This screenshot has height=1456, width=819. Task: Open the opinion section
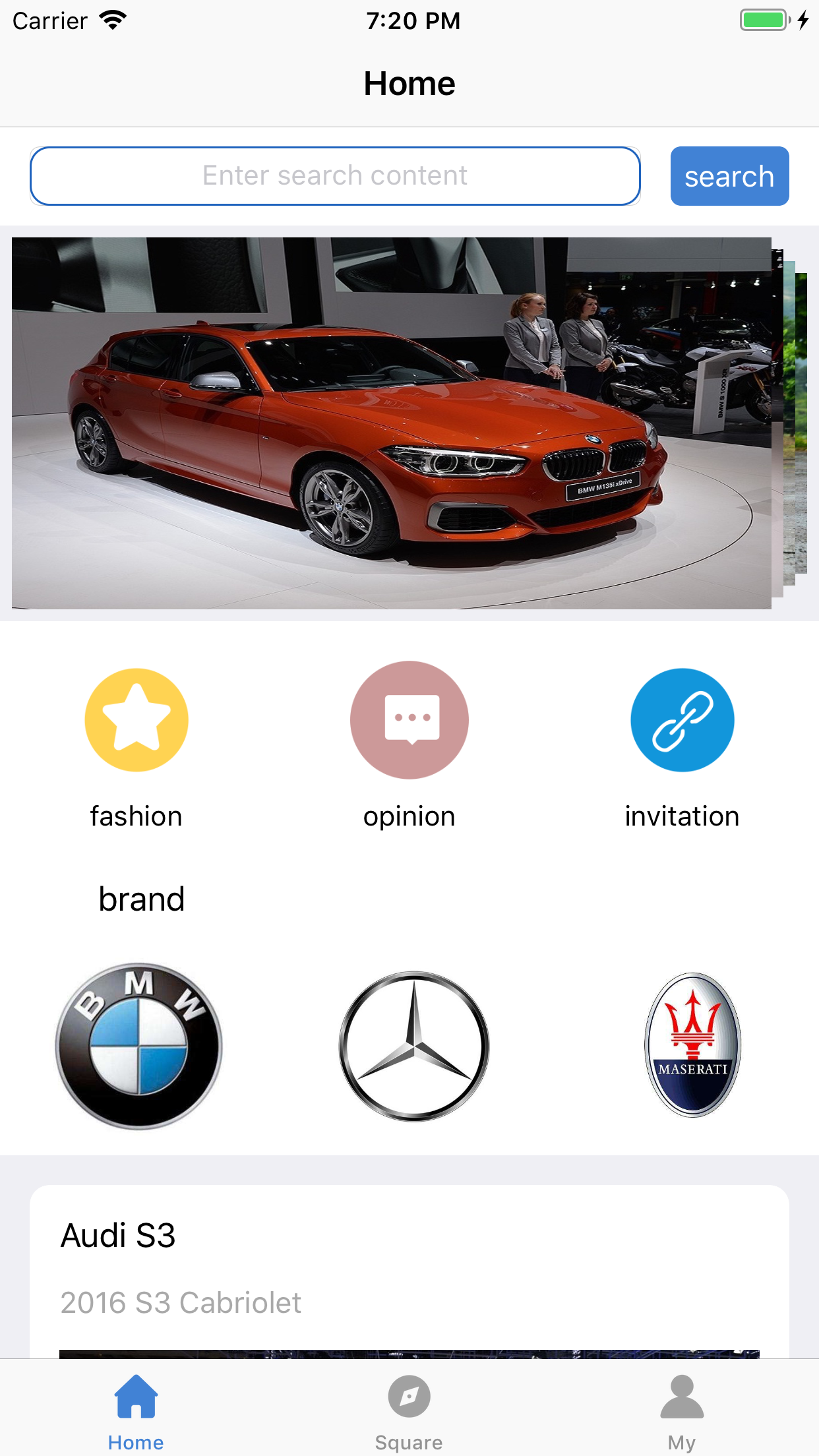[x=409, y=720]
